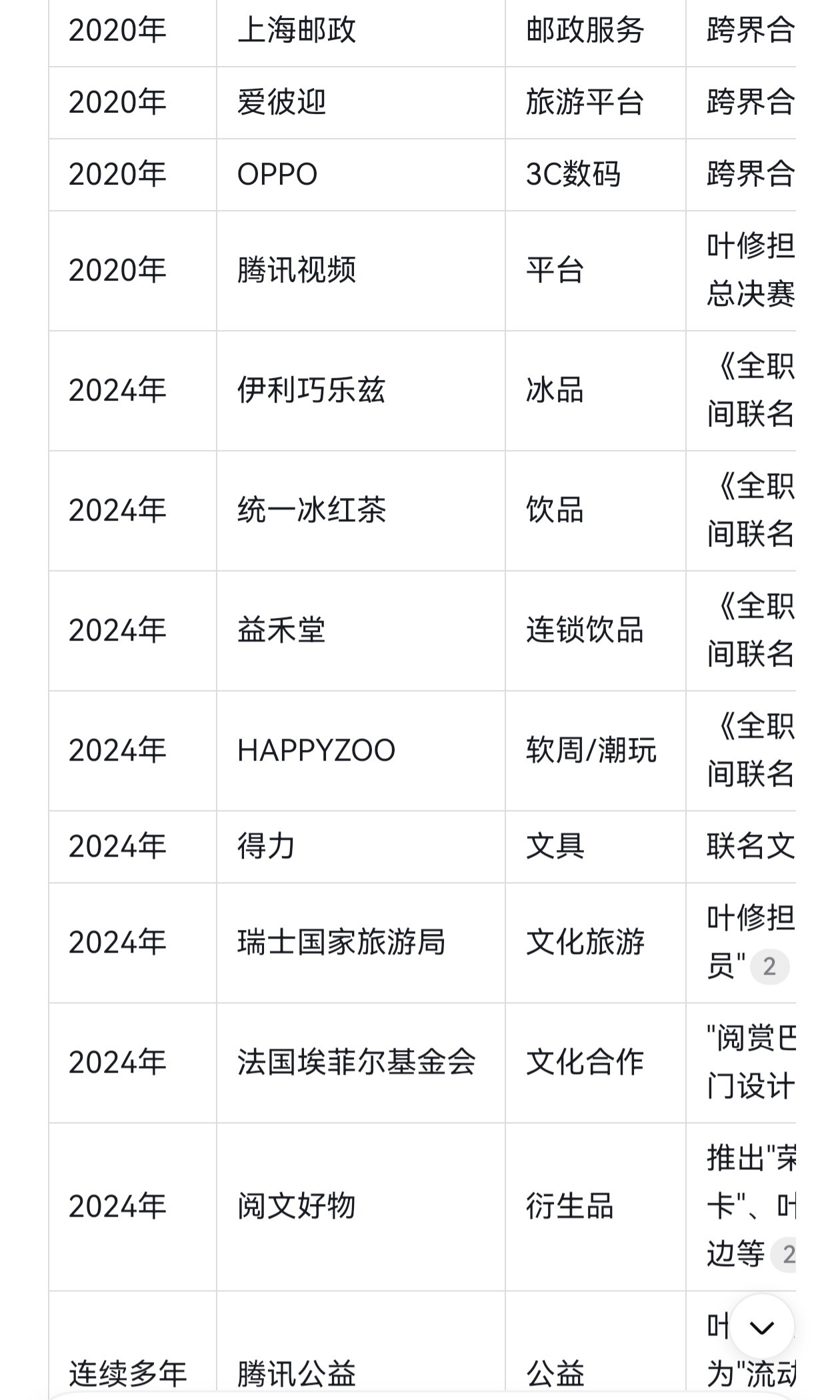This screenshot has height=1400, width=840.
Task: Tap the scroll-to-bottom arrow button
Action: click(x=761, y=1327)
